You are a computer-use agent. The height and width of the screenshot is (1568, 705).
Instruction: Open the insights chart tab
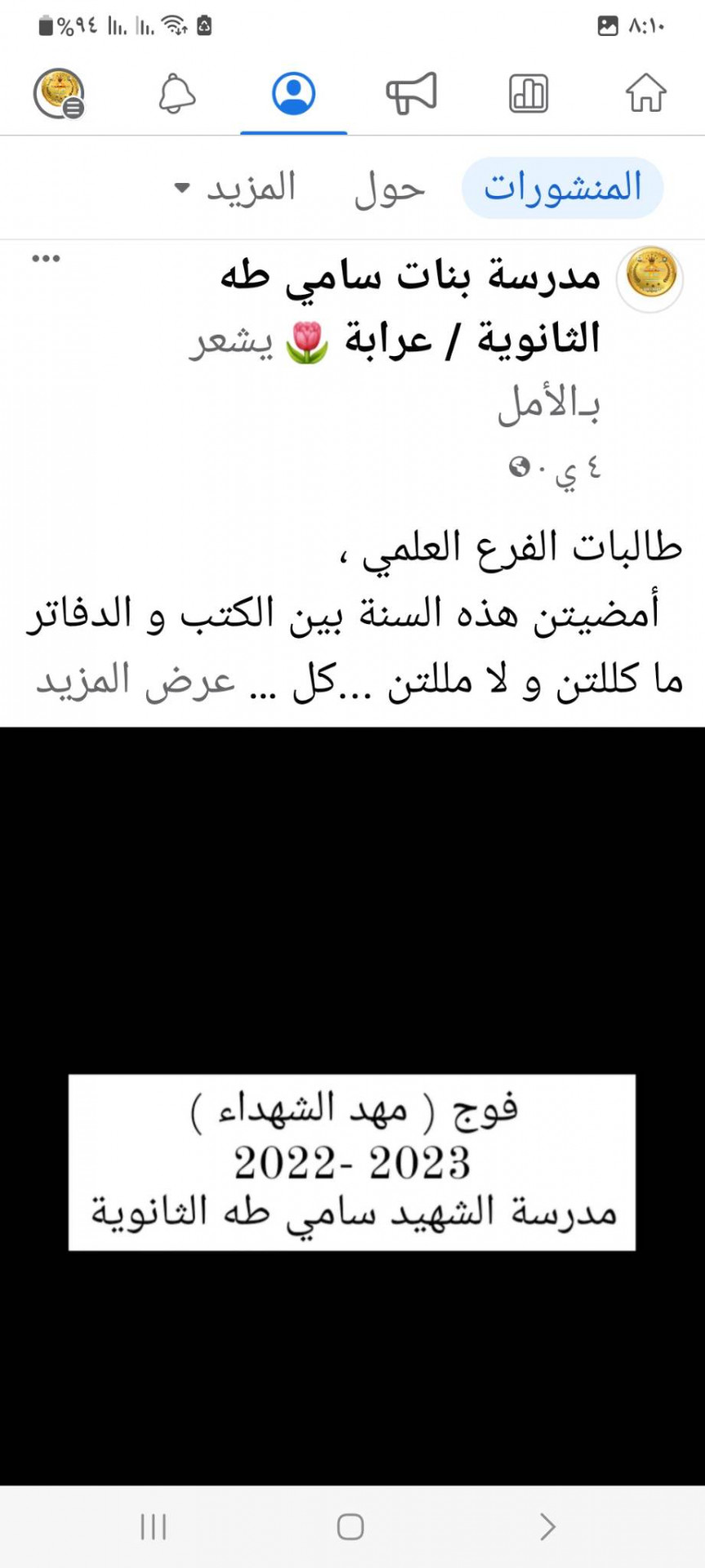529,93
